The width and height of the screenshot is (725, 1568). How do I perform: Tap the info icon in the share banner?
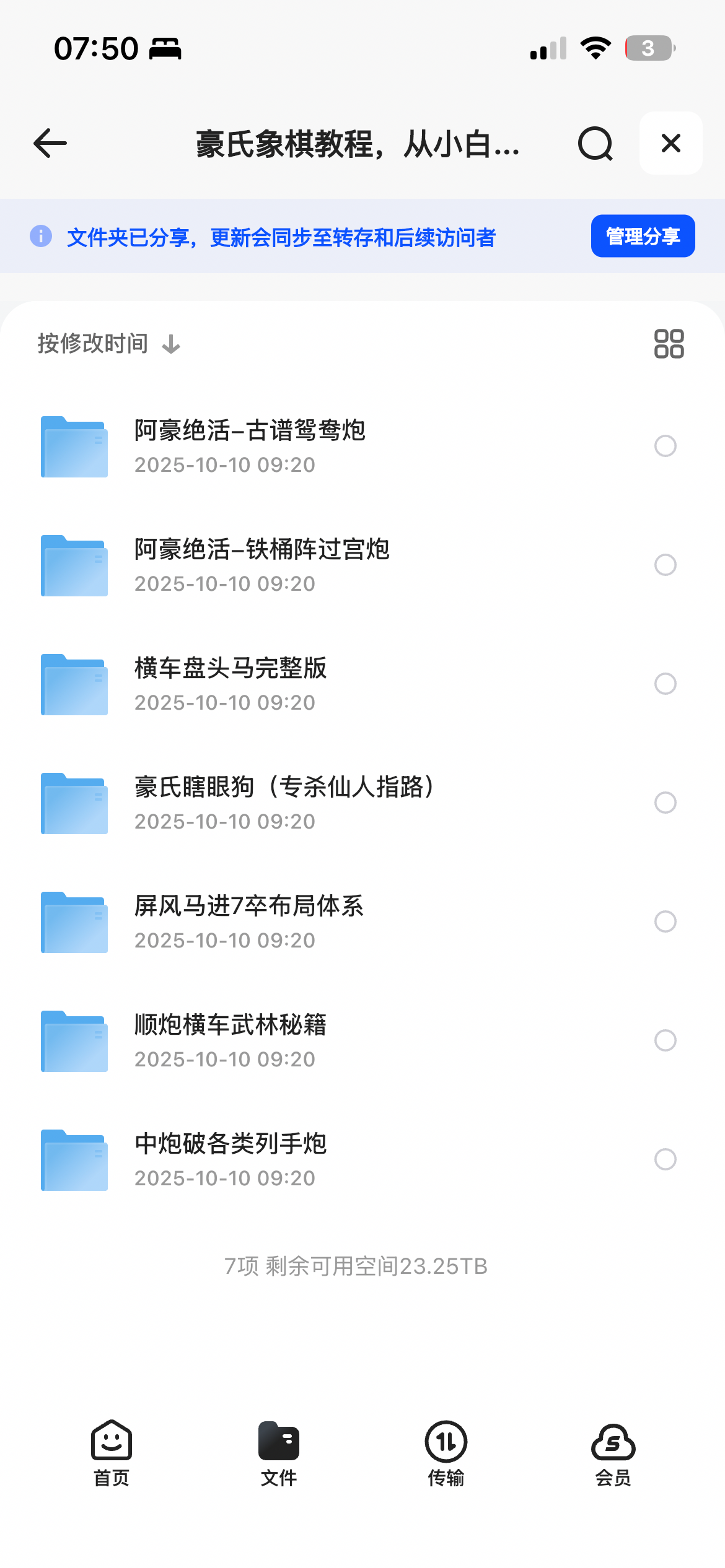click(x=41, y=236)
